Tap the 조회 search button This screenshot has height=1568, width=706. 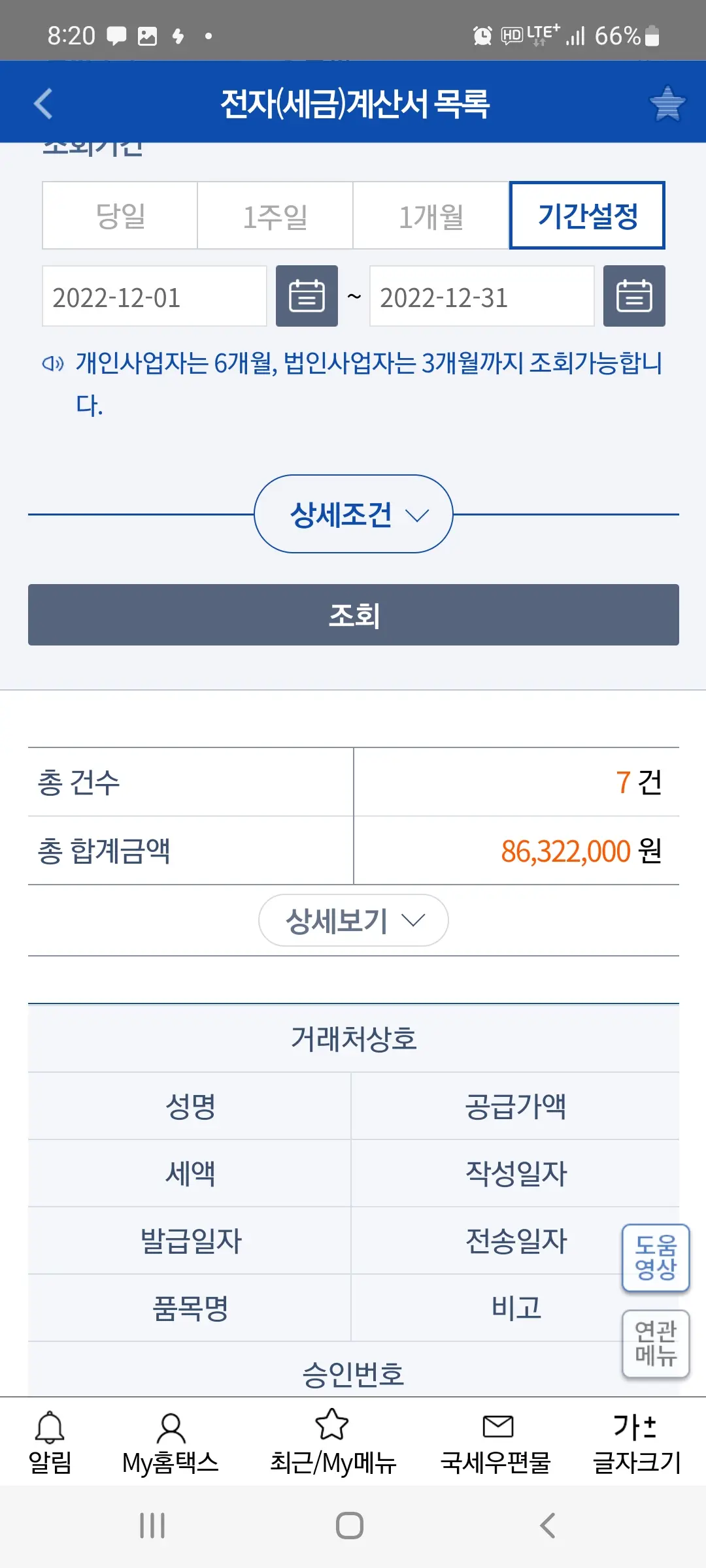coord(354,615)
